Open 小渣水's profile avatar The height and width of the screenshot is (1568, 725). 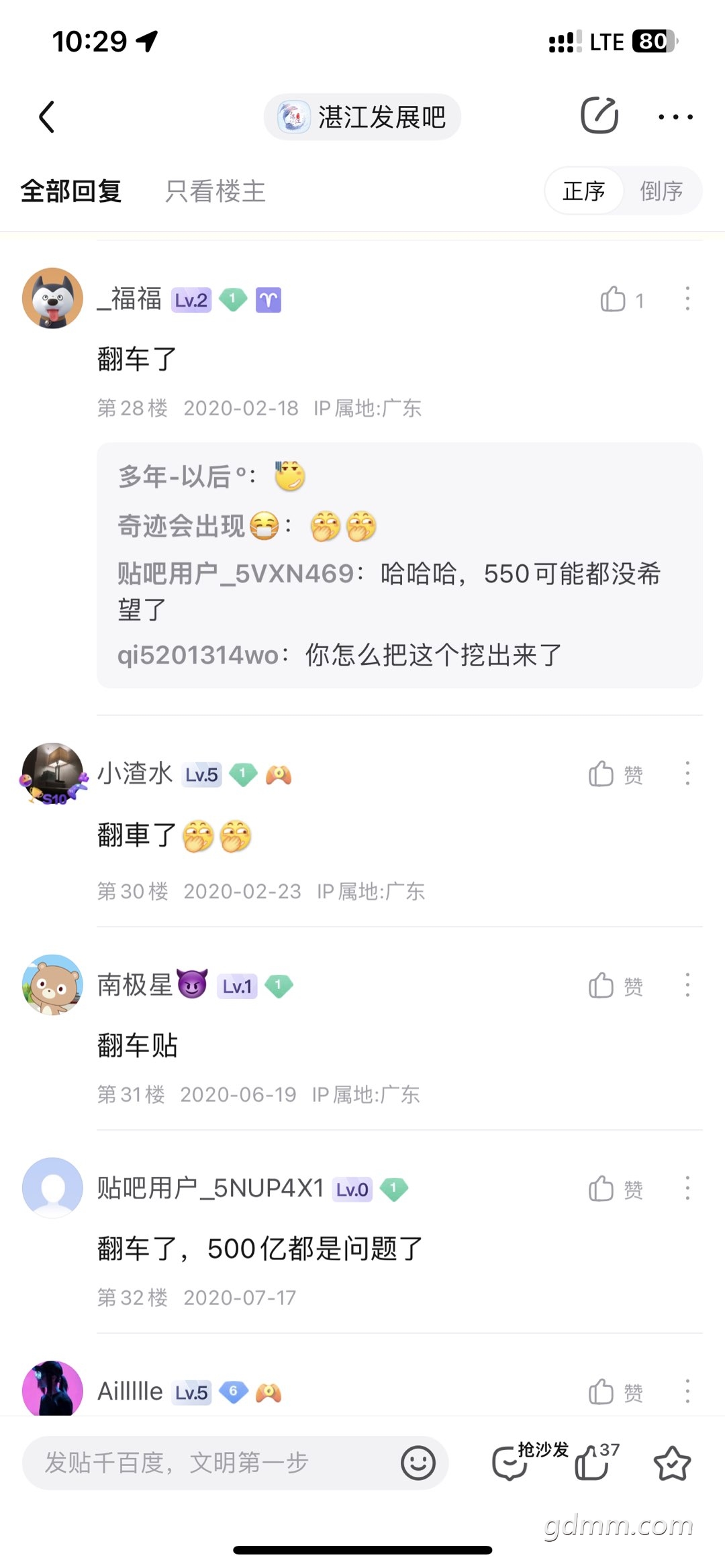click(x=53, y=773)
